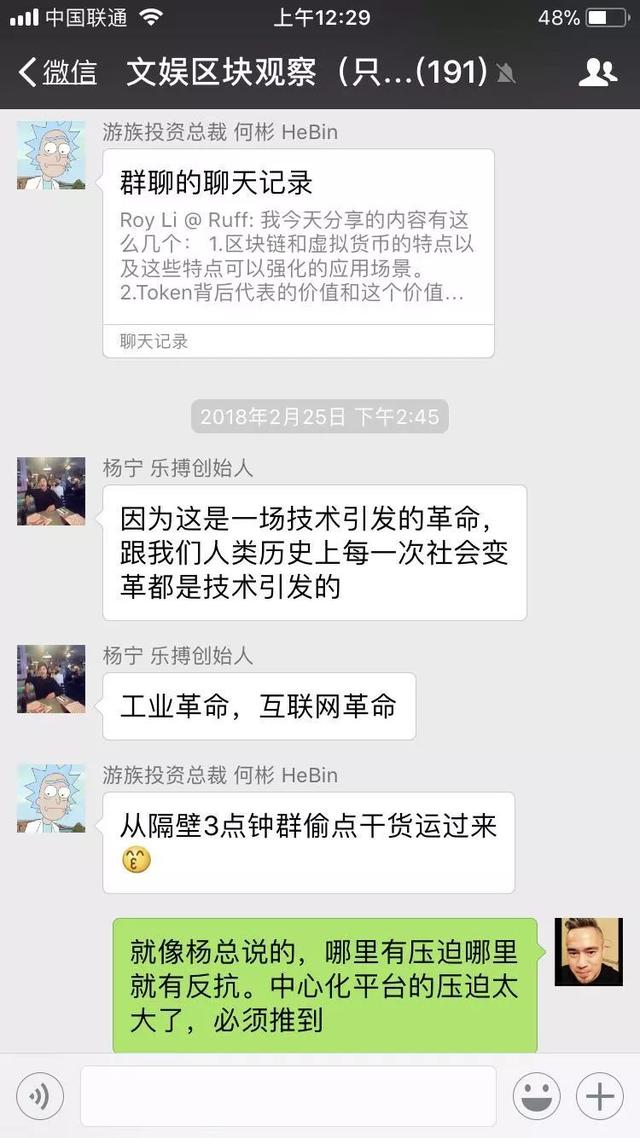Image resolution: width=640 pixels, height=1138 pixels.
Task: Open the 群聊的聊天记录 shared chat history card
Action: (298, 253)
